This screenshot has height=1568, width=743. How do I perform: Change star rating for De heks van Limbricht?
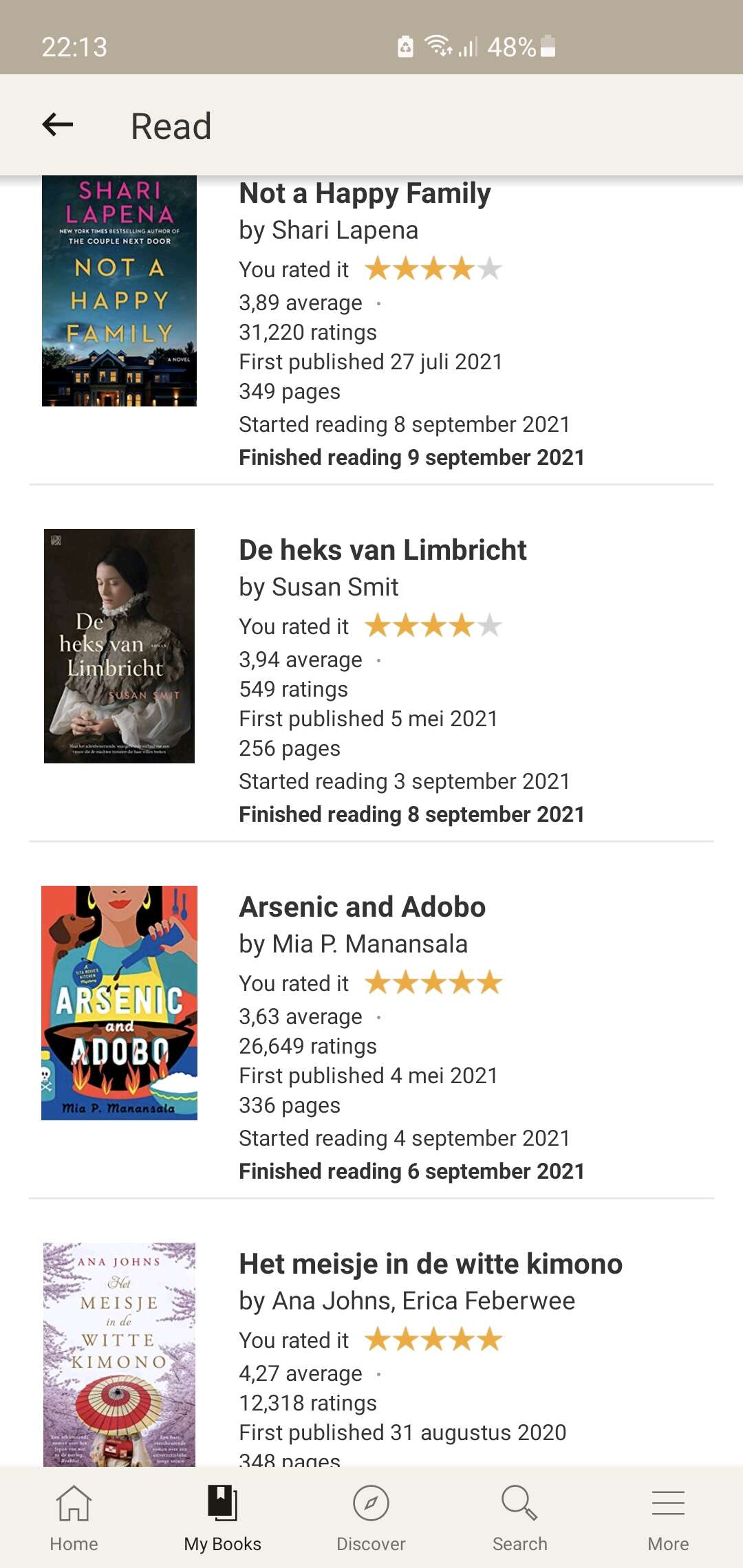point(433,626)
